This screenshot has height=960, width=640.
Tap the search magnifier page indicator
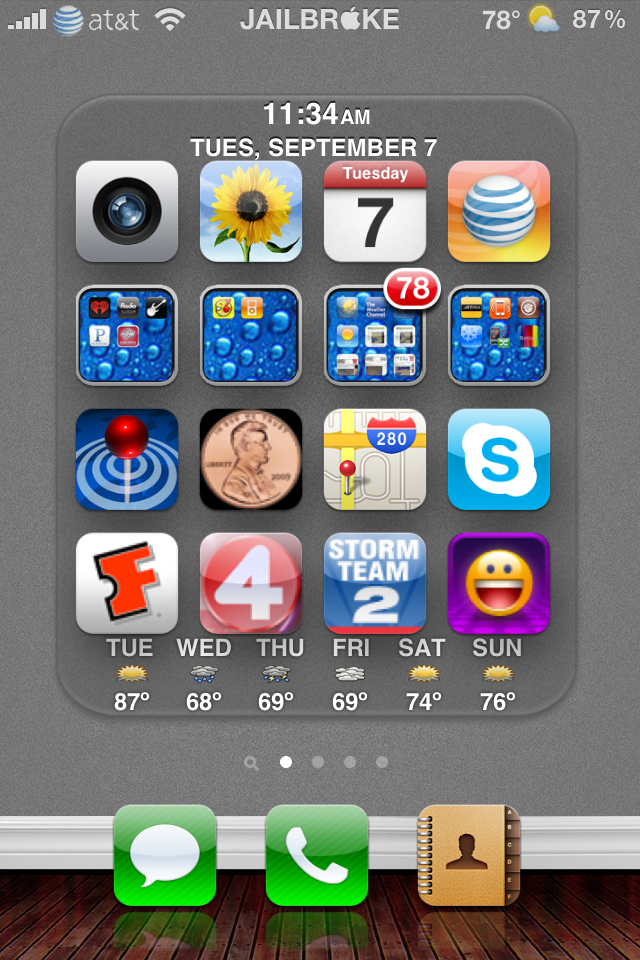click(x=251, y=763)
